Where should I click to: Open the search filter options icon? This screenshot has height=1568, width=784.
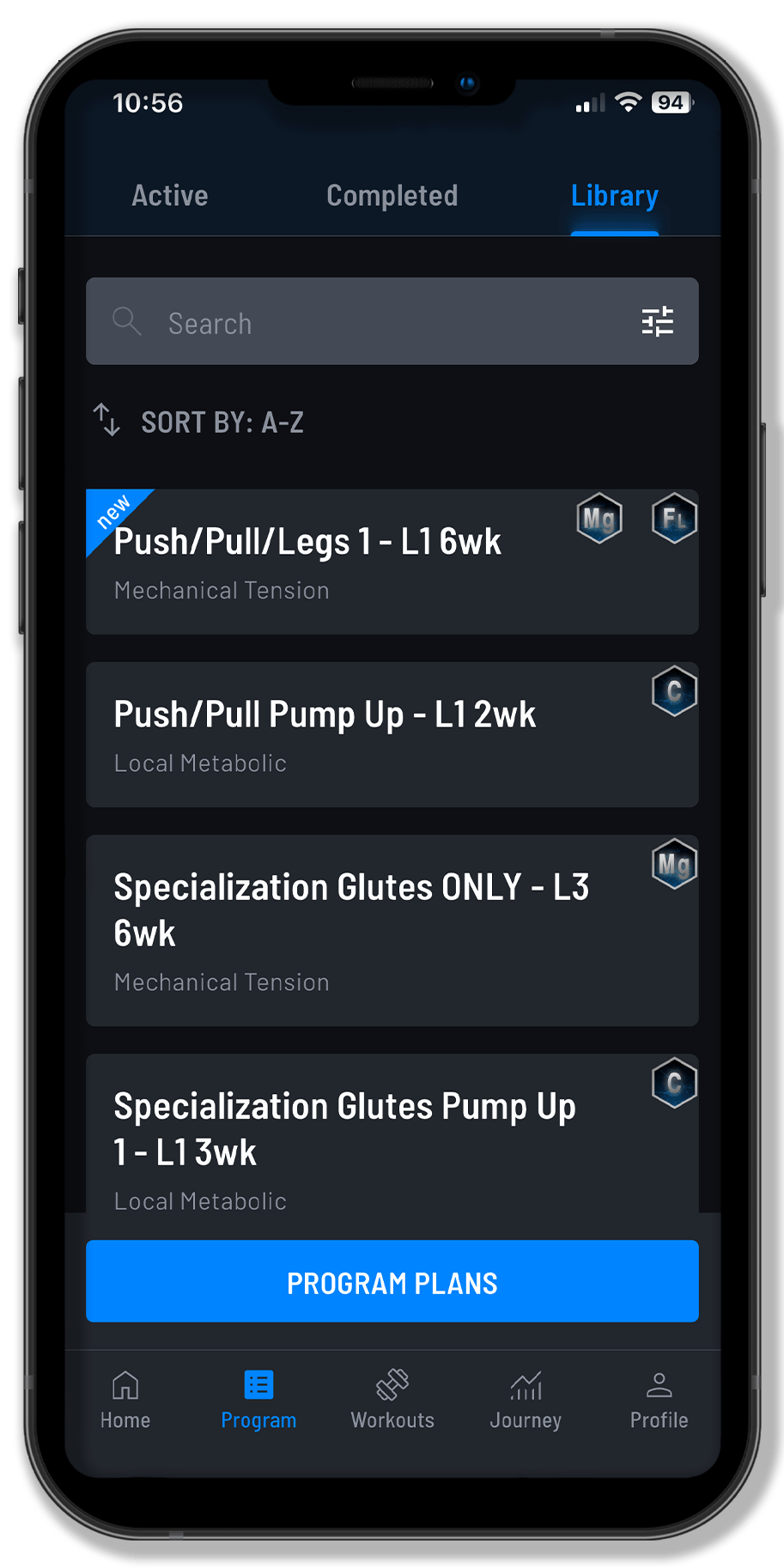(x=657, y=321)
